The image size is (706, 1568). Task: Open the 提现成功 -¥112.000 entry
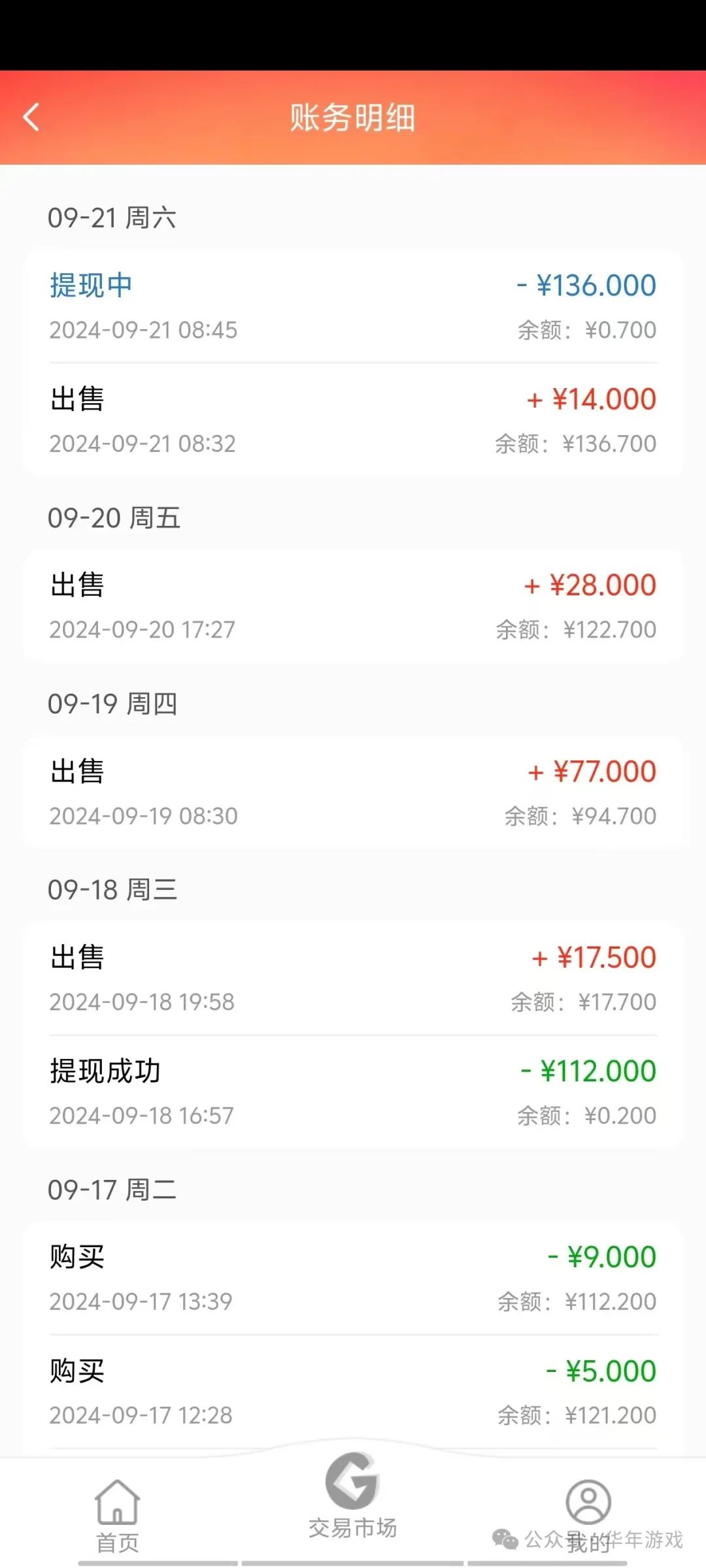click(x=353, y=1091)
